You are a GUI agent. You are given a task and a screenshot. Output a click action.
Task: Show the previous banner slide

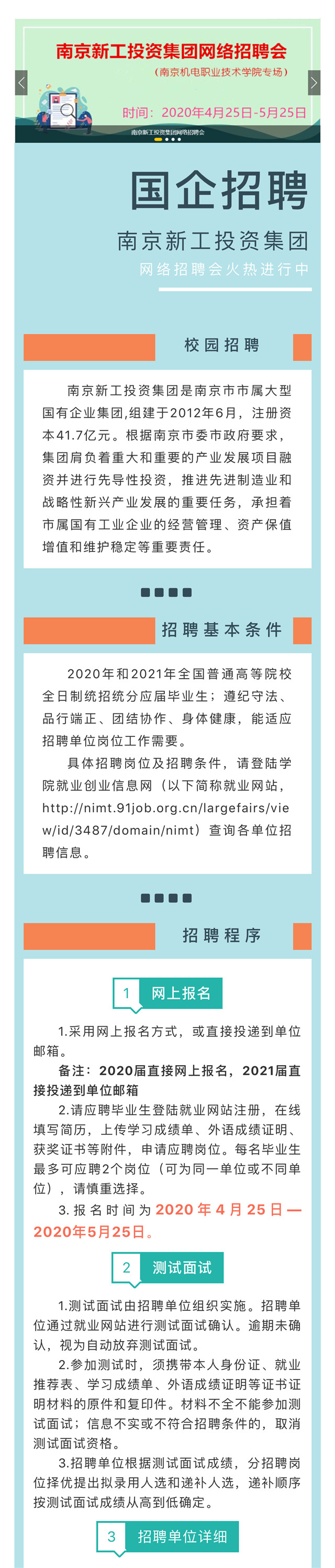pos(21,83)
